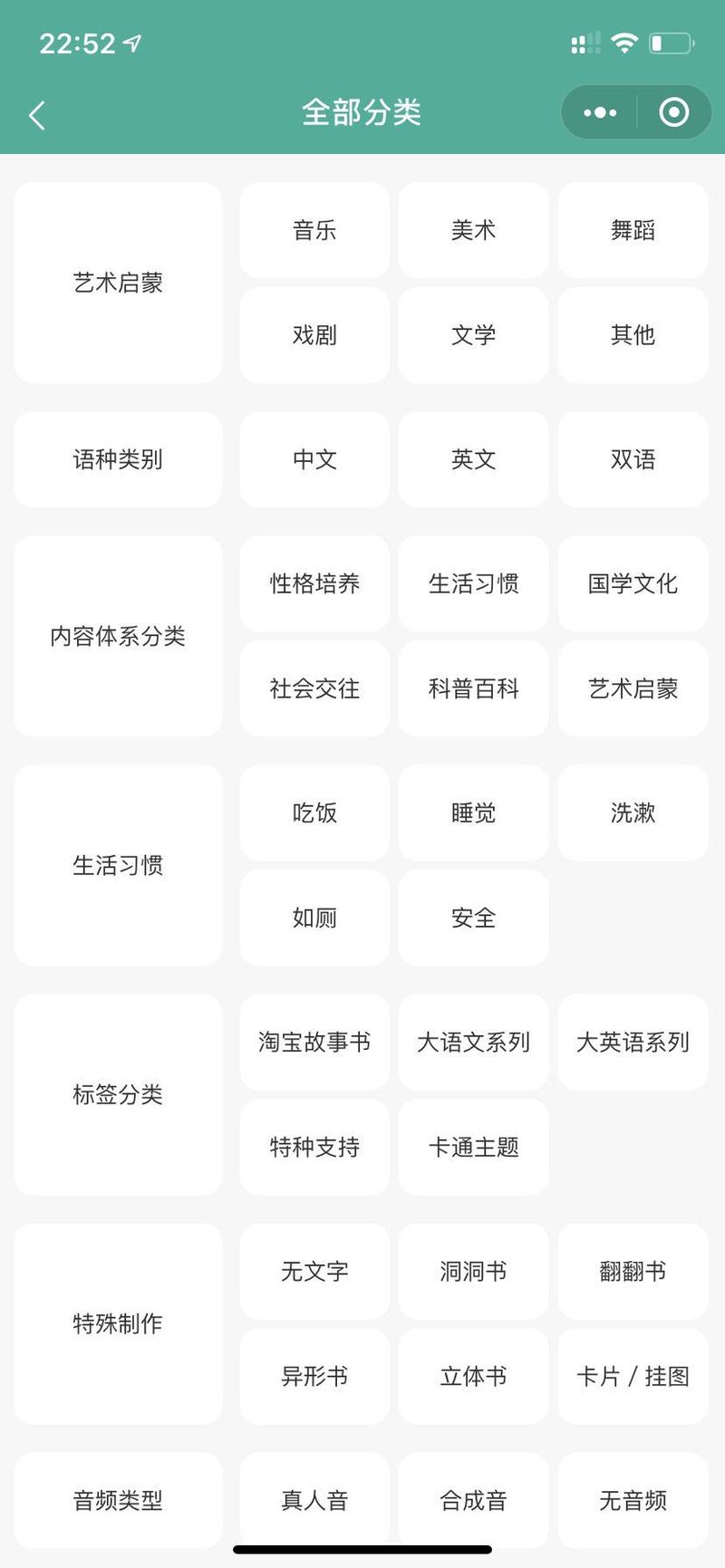Tap 卡片 / 挂图 category

point(633,1376)
